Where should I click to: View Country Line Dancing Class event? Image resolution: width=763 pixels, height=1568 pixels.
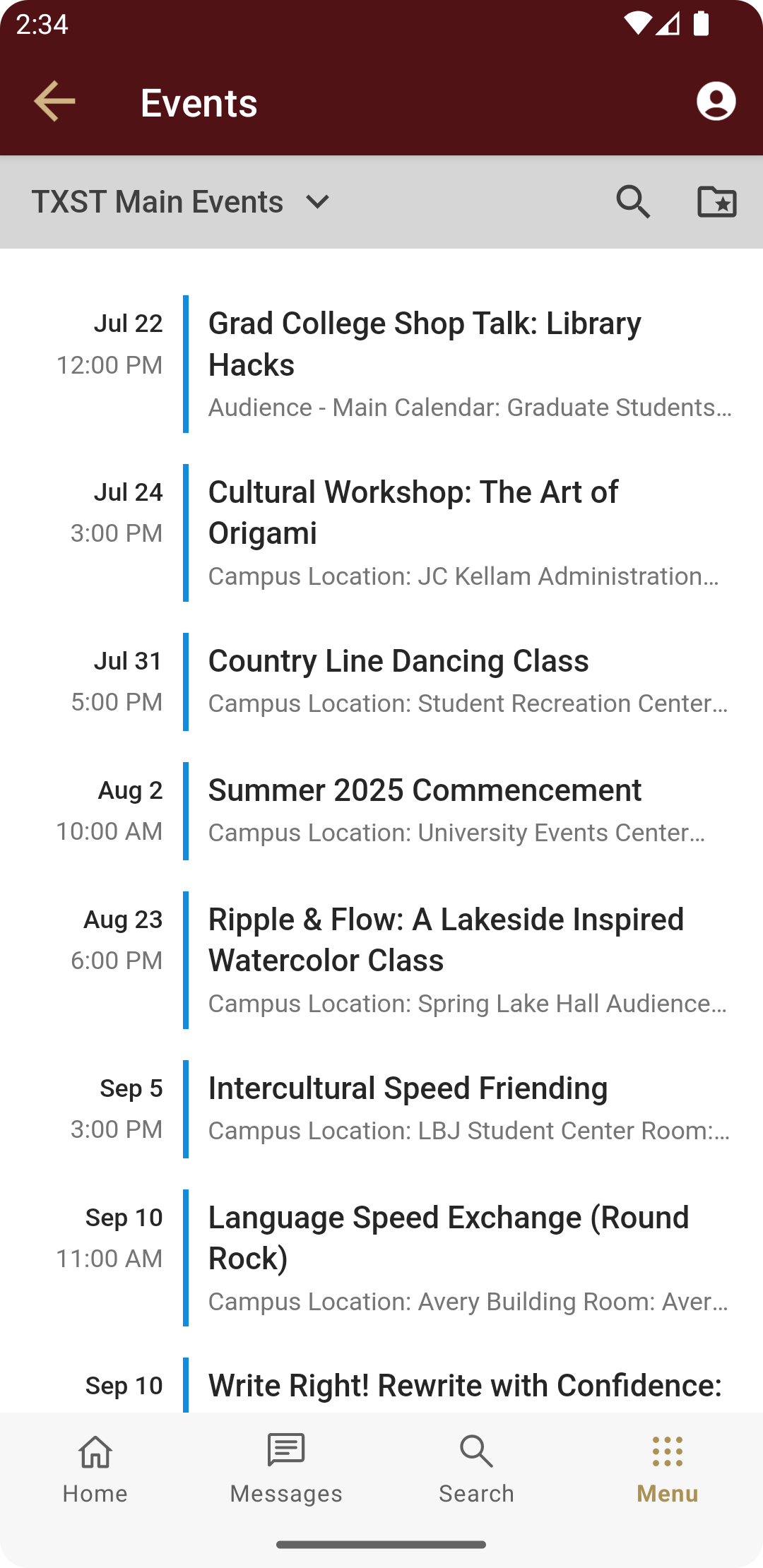pyautogui.click(x=398, y=662)
